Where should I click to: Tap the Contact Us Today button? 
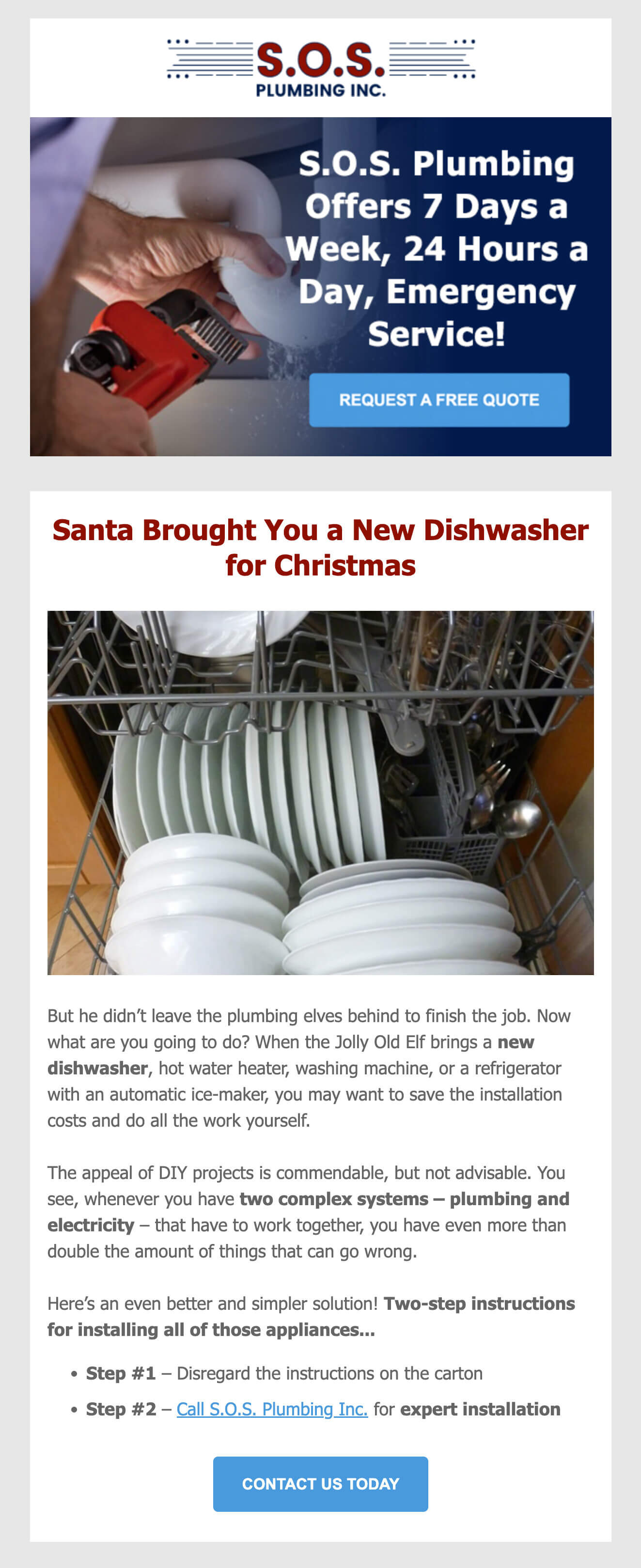click(320, 1484)
